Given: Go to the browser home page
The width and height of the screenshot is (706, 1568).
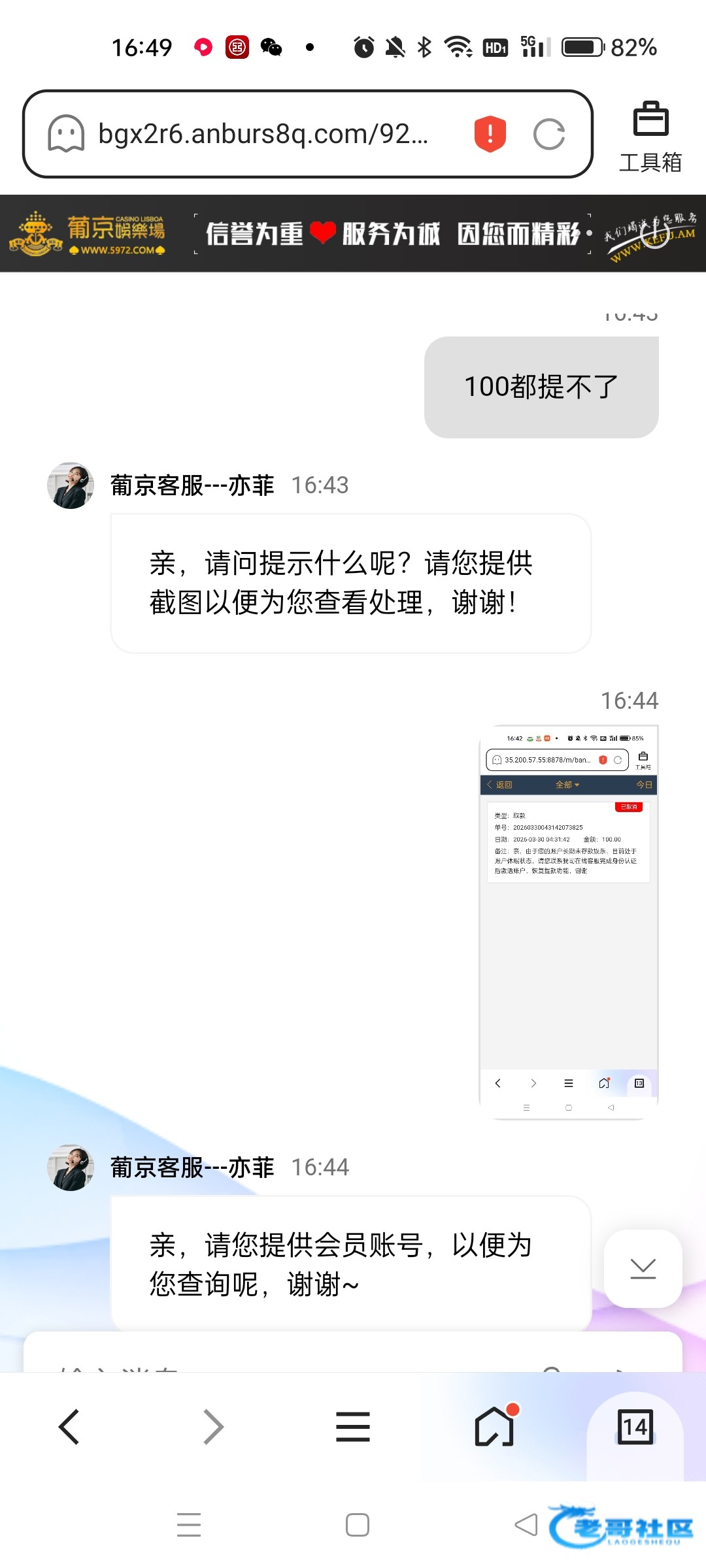Looking at the screenshot, I should (494, 1427).
